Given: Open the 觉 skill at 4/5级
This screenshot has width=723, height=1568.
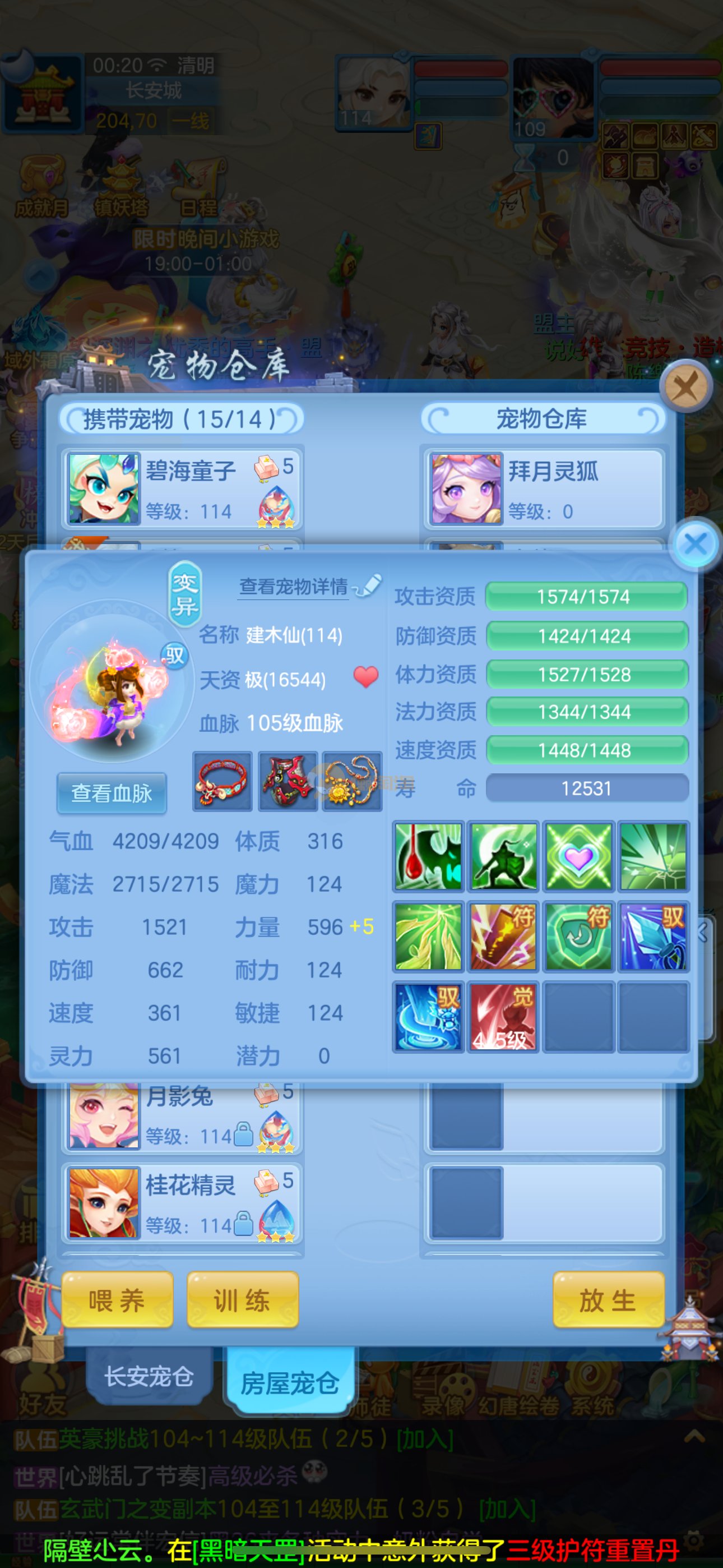Looking at the screenshot, I should click(503, 1016).
